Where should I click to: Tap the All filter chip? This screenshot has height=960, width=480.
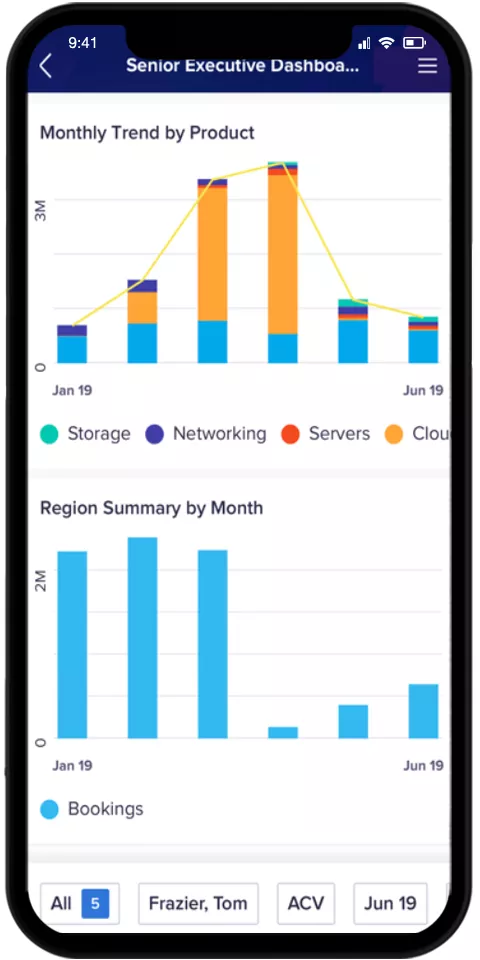[x=80, y=903]
